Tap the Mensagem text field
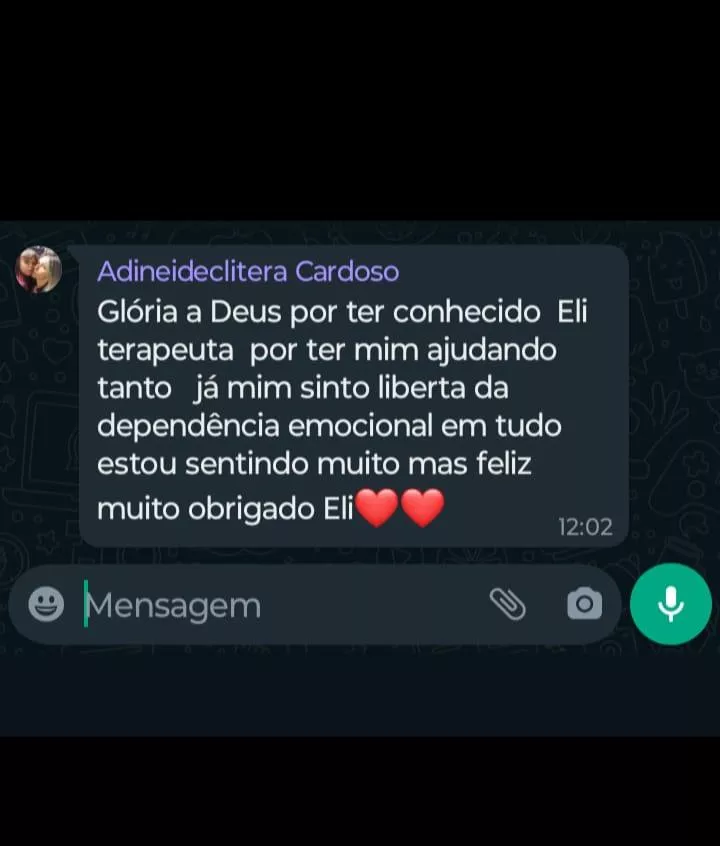Image resolution: width=720 pixels, height=846 pixels. click(x=270, y=605)
